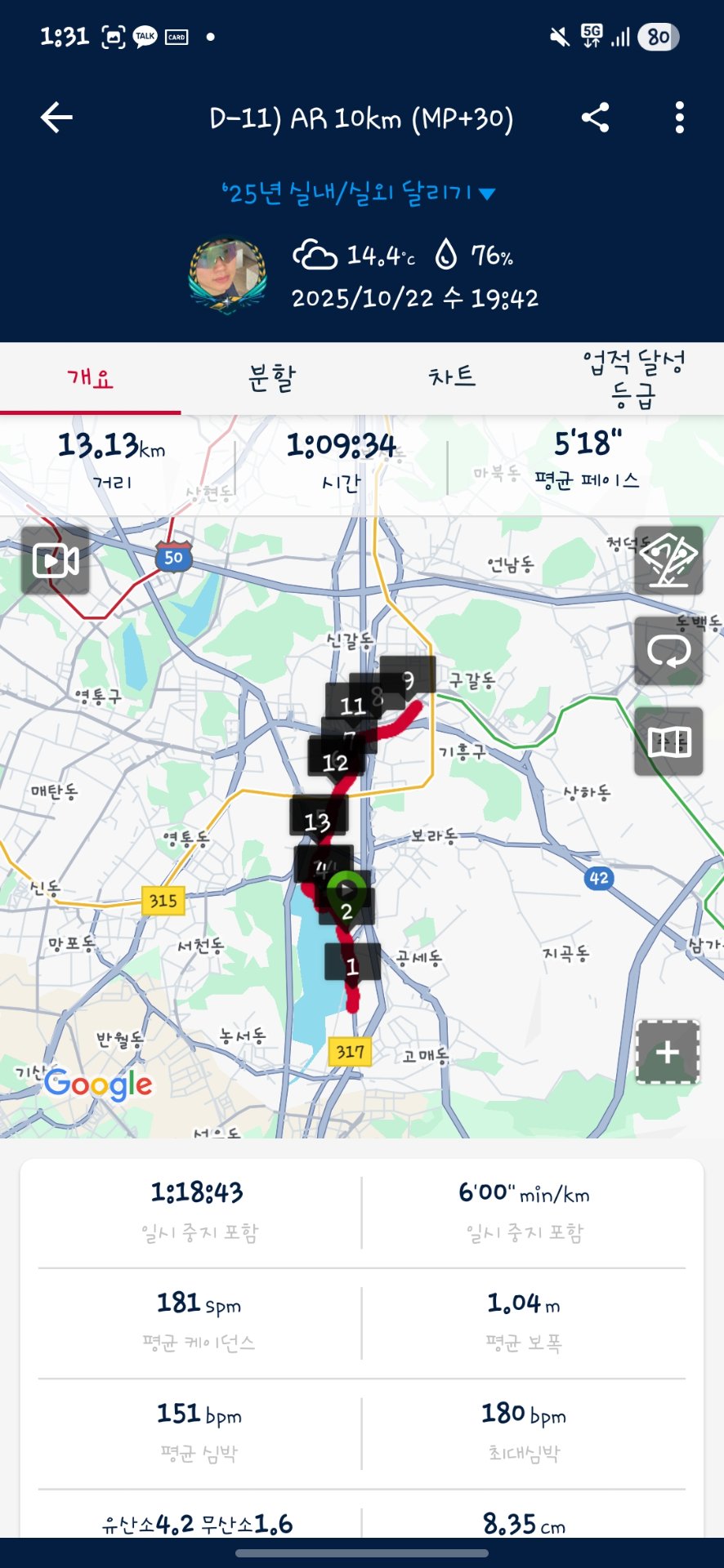This screenshot has height=1568, width=724.
Task: Open the map book icon button
Action: point(668,742)
